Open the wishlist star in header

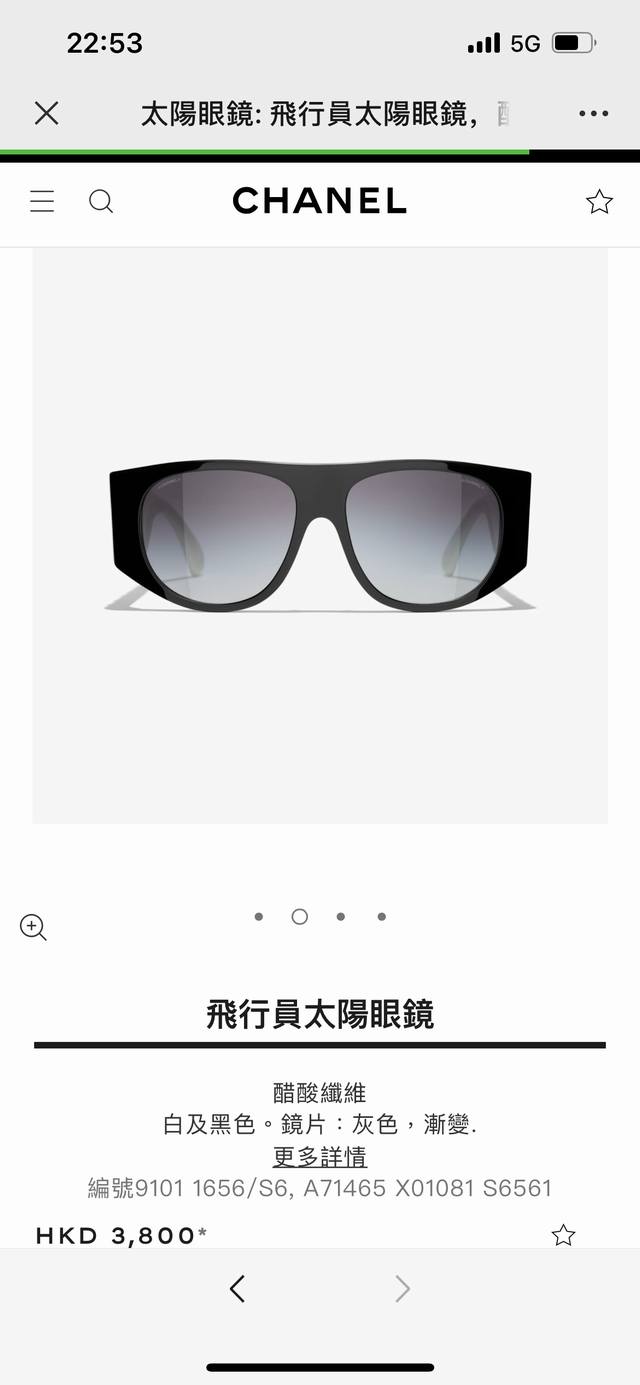point(599,202)
